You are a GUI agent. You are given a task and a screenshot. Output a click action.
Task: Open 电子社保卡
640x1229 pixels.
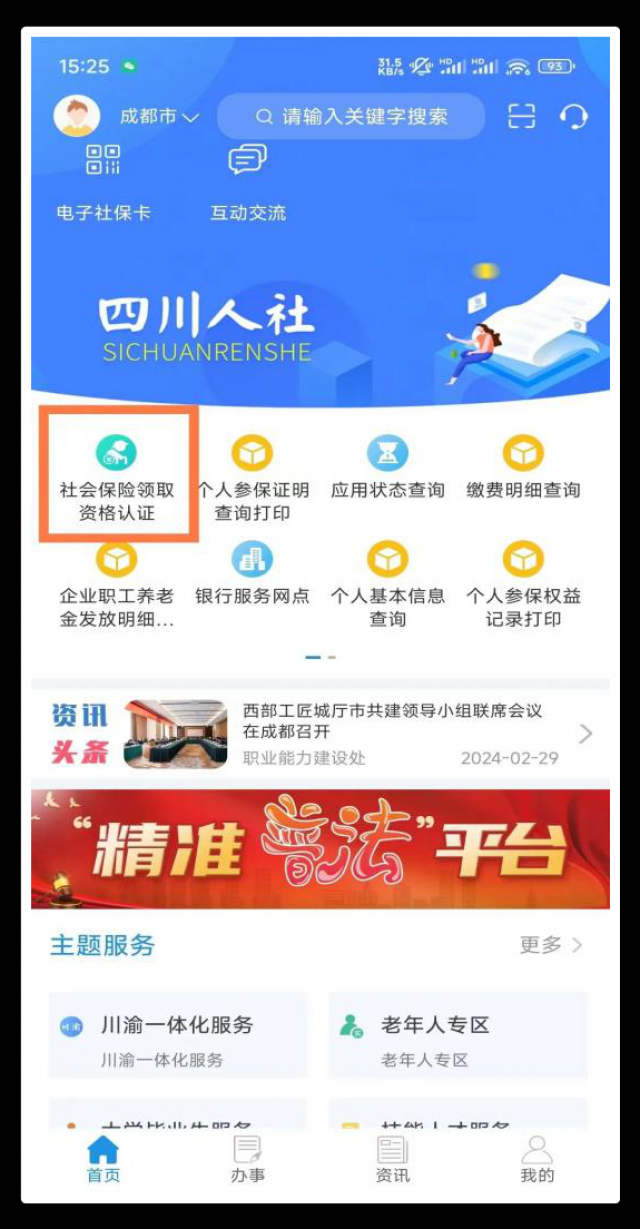pyautogui.click(x=103, y=183)
